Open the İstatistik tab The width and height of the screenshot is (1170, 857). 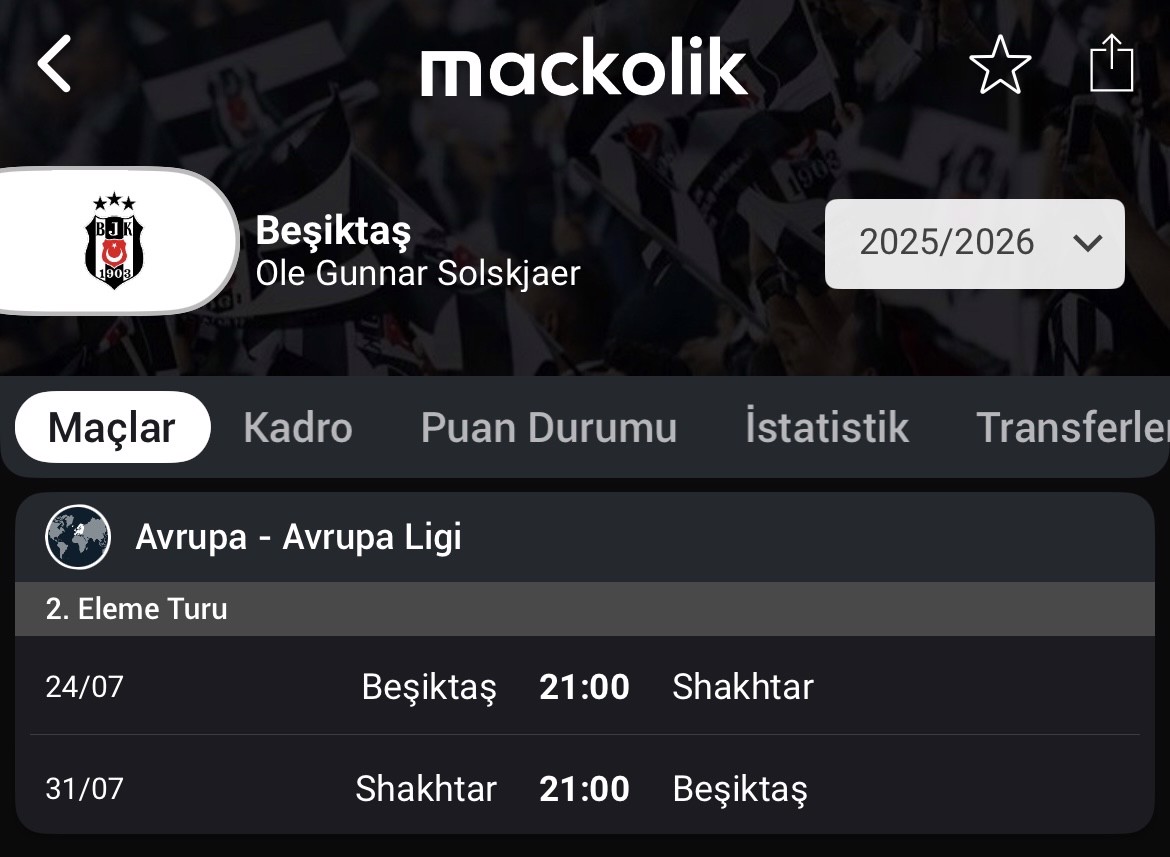coord(826,427)
